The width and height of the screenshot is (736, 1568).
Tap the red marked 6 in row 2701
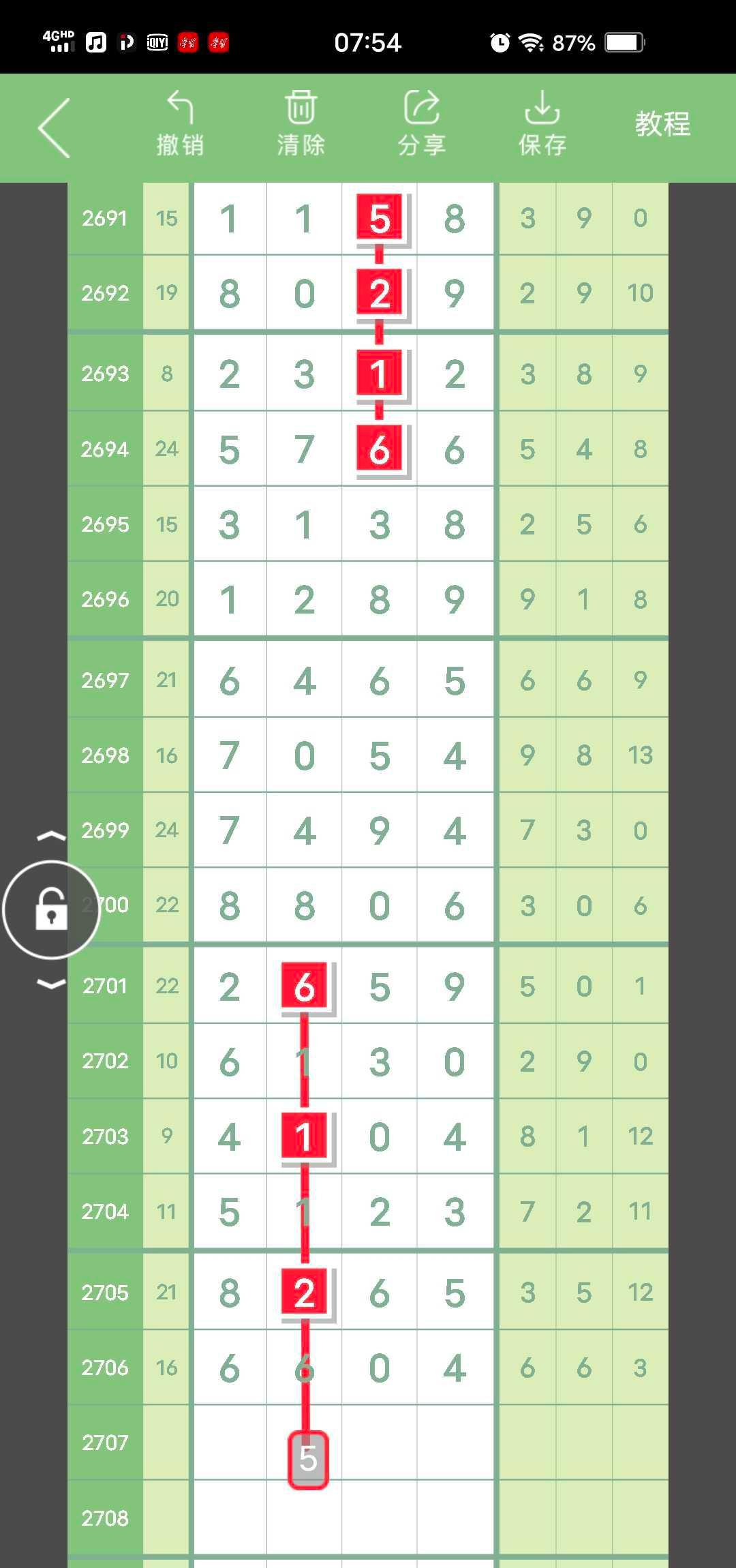click(304, 986)
